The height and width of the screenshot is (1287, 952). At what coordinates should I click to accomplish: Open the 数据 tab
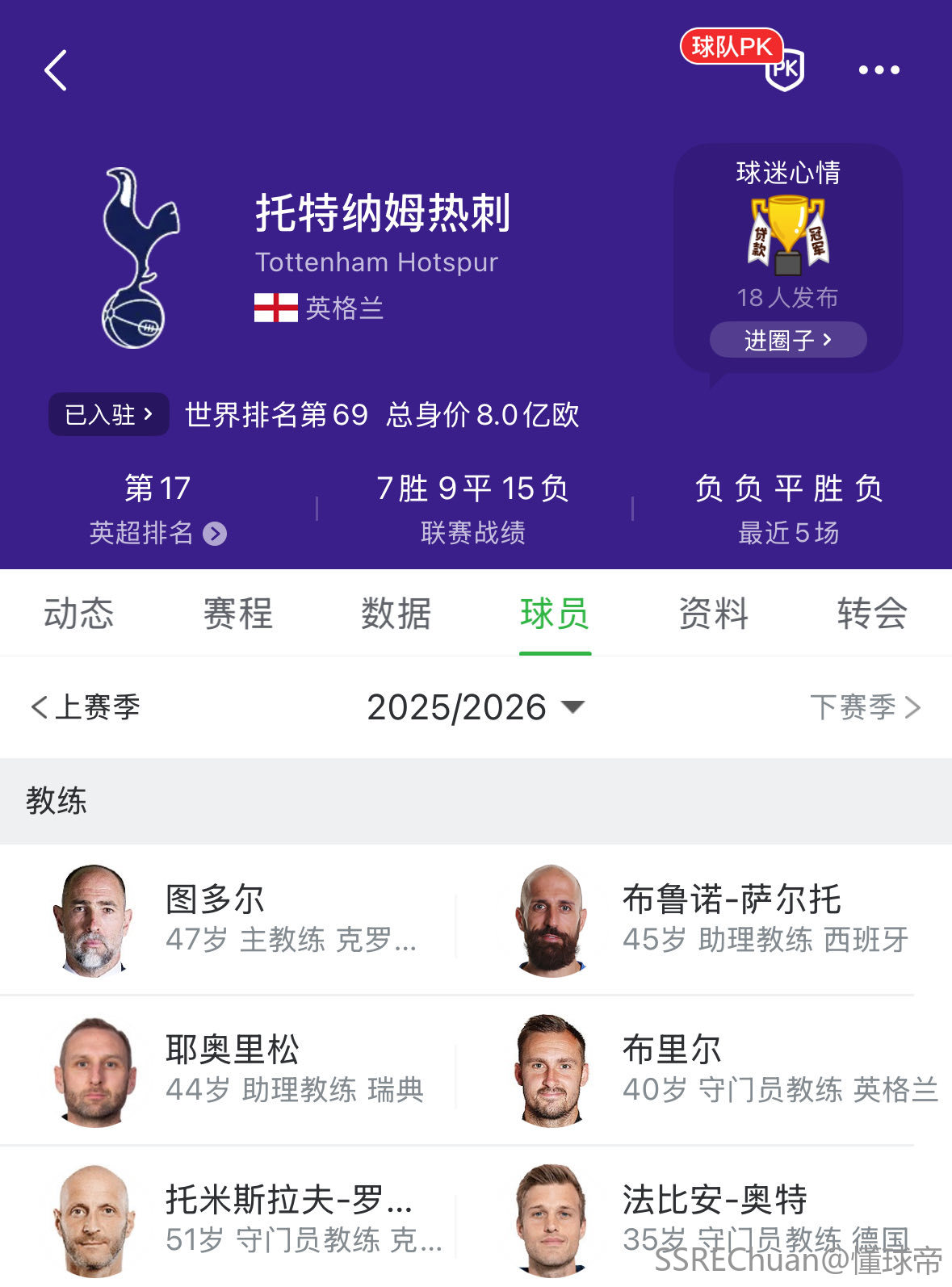click(x=396, y=614)
